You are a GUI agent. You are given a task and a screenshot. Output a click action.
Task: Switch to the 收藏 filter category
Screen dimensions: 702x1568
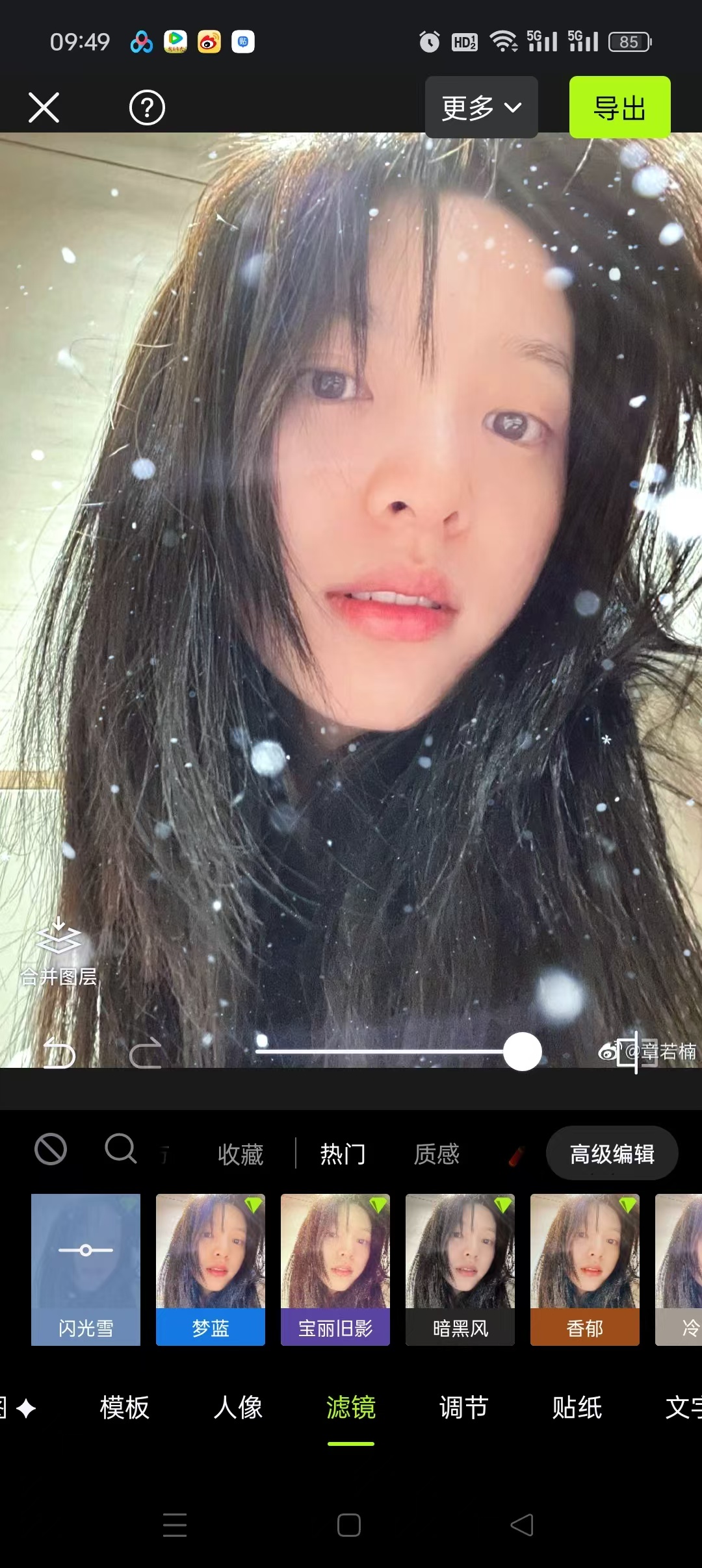click(x=240, y=1154)
